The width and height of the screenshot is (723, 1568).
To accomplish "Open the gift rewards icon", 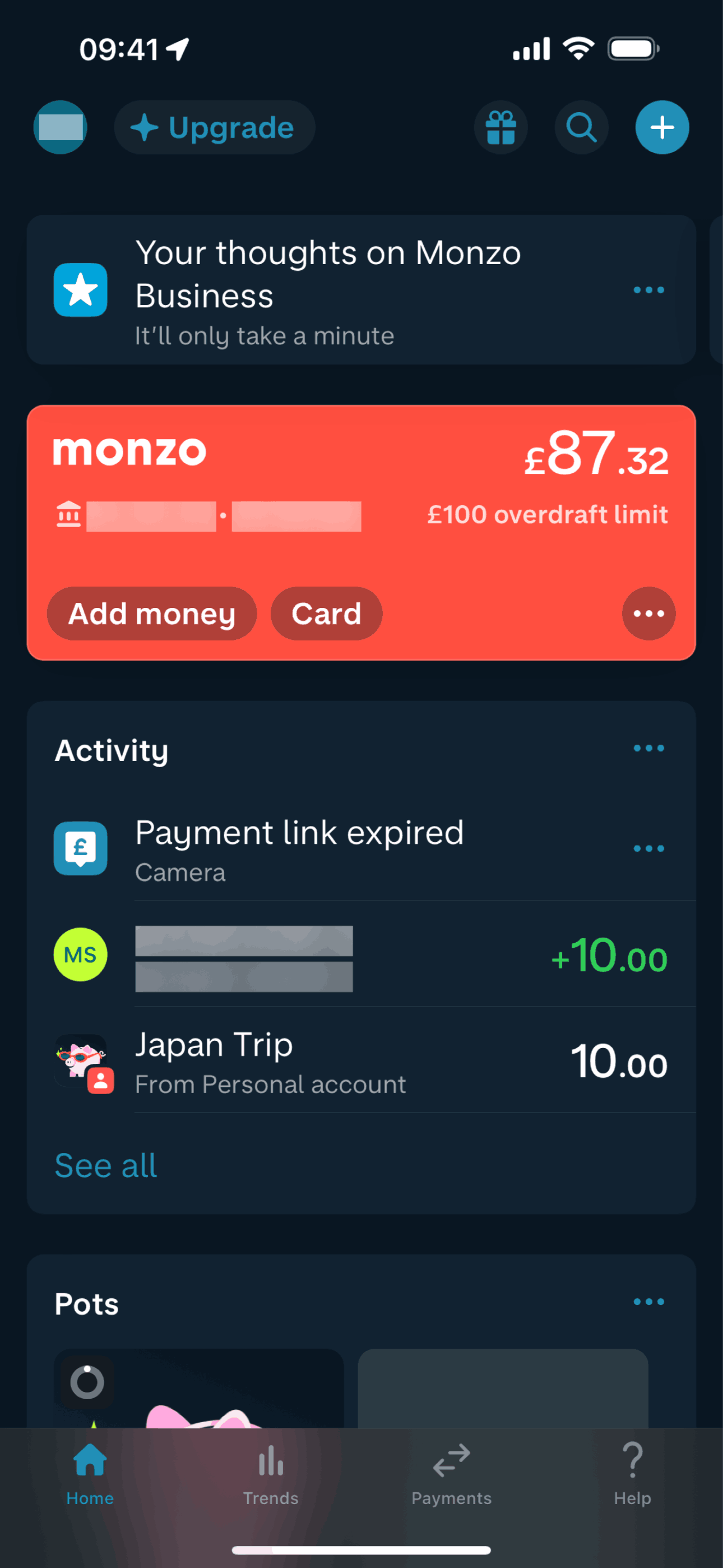I will click(x=500, y=127).
